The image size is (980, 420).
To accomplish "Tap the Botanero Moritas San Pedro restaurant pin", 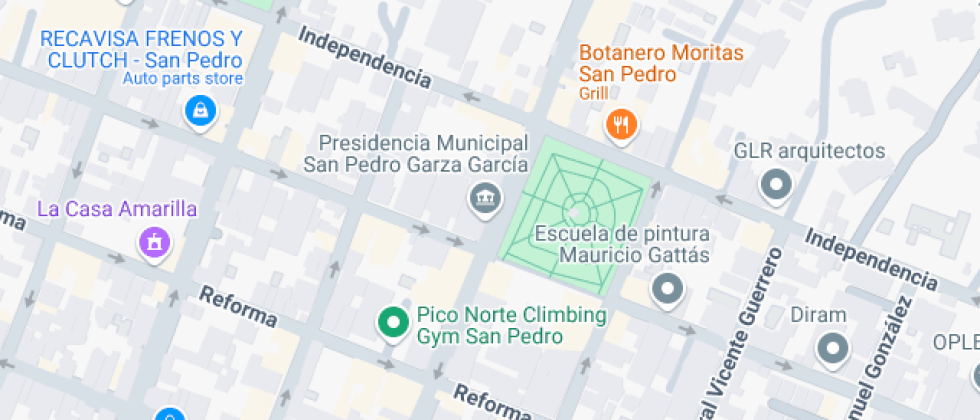I will (x=621, y=126).
